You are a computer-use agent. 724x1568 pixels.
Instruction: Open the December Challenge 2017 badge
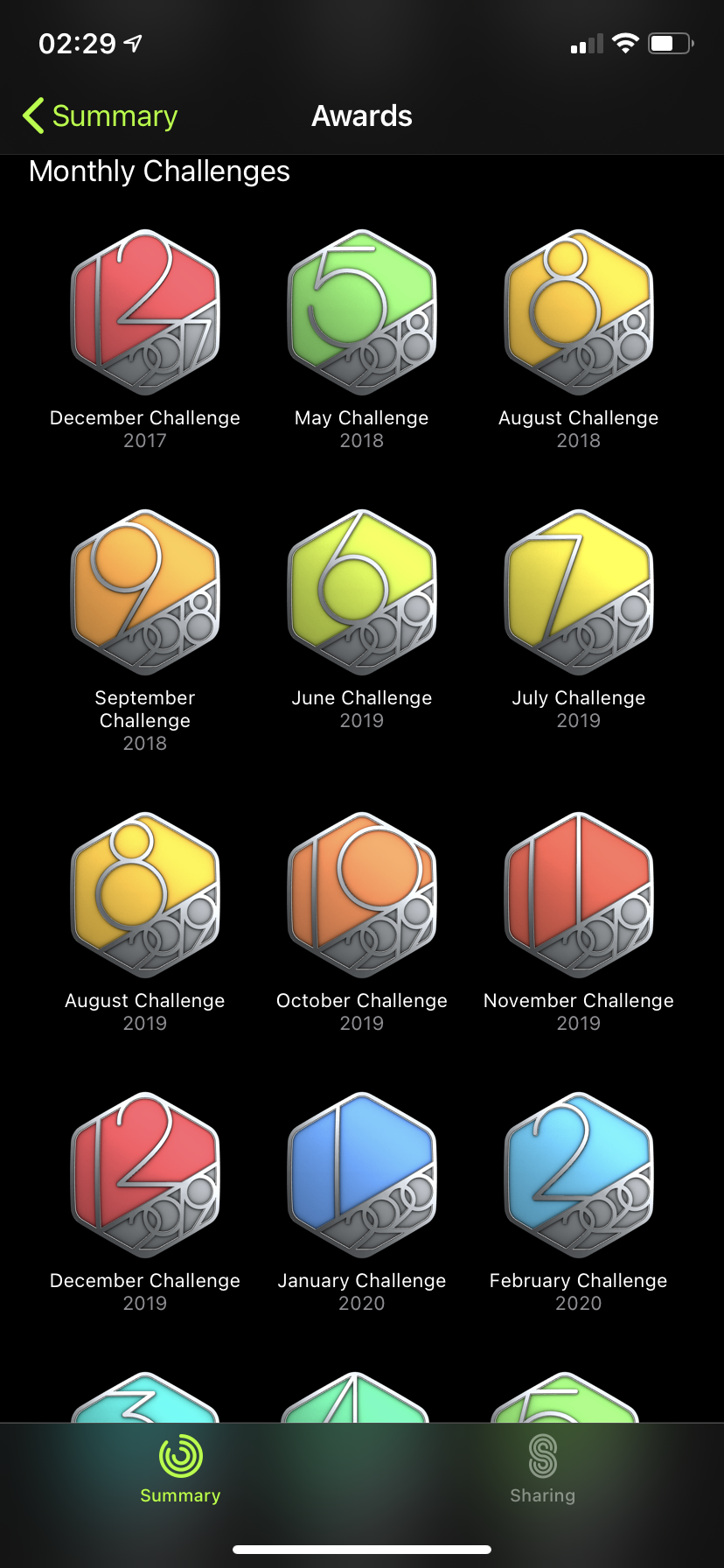tap(145, 312)
